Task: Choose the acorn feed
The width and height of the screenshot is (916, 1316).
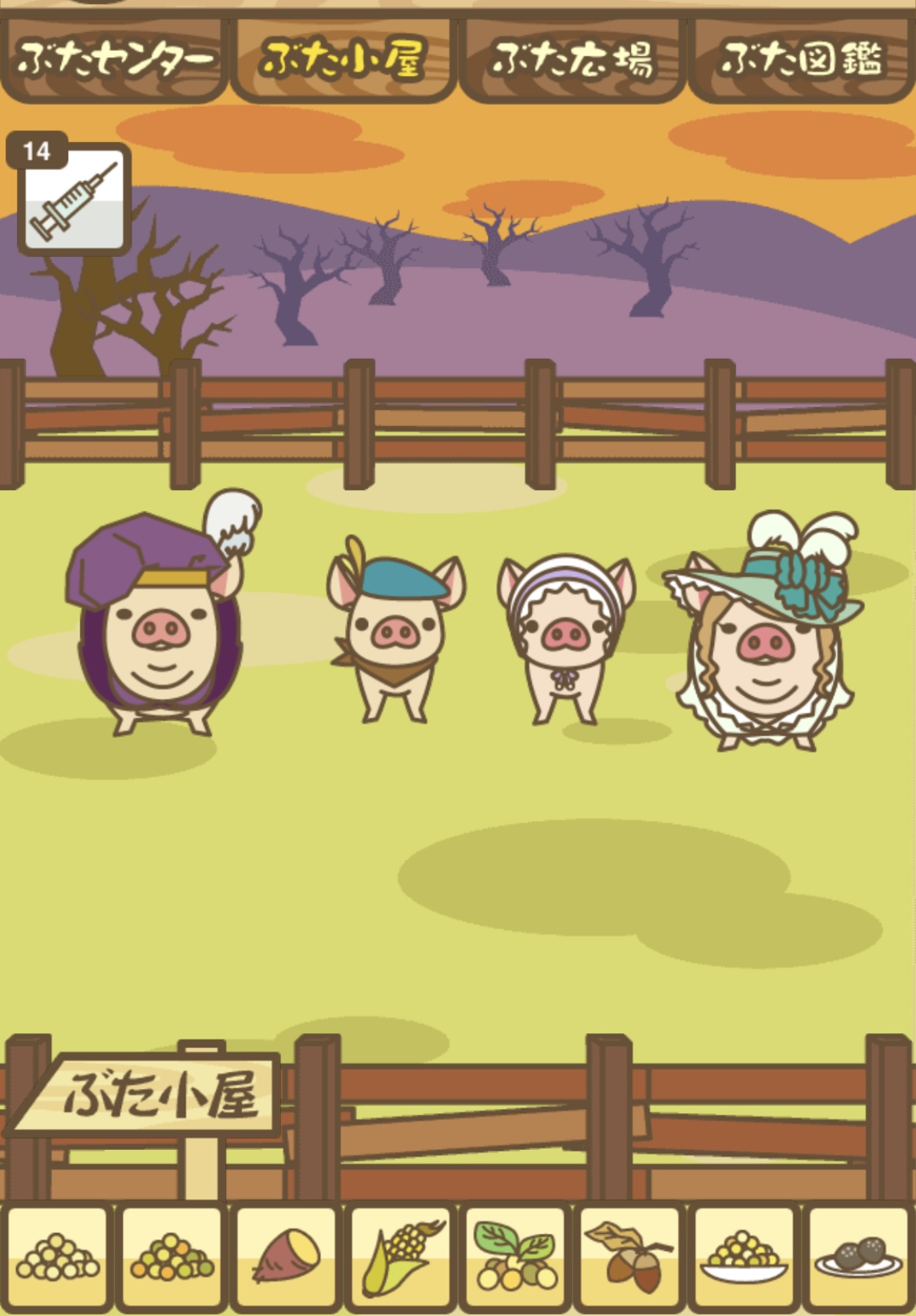Action: pyautogui.click(x=629, y=1258)
